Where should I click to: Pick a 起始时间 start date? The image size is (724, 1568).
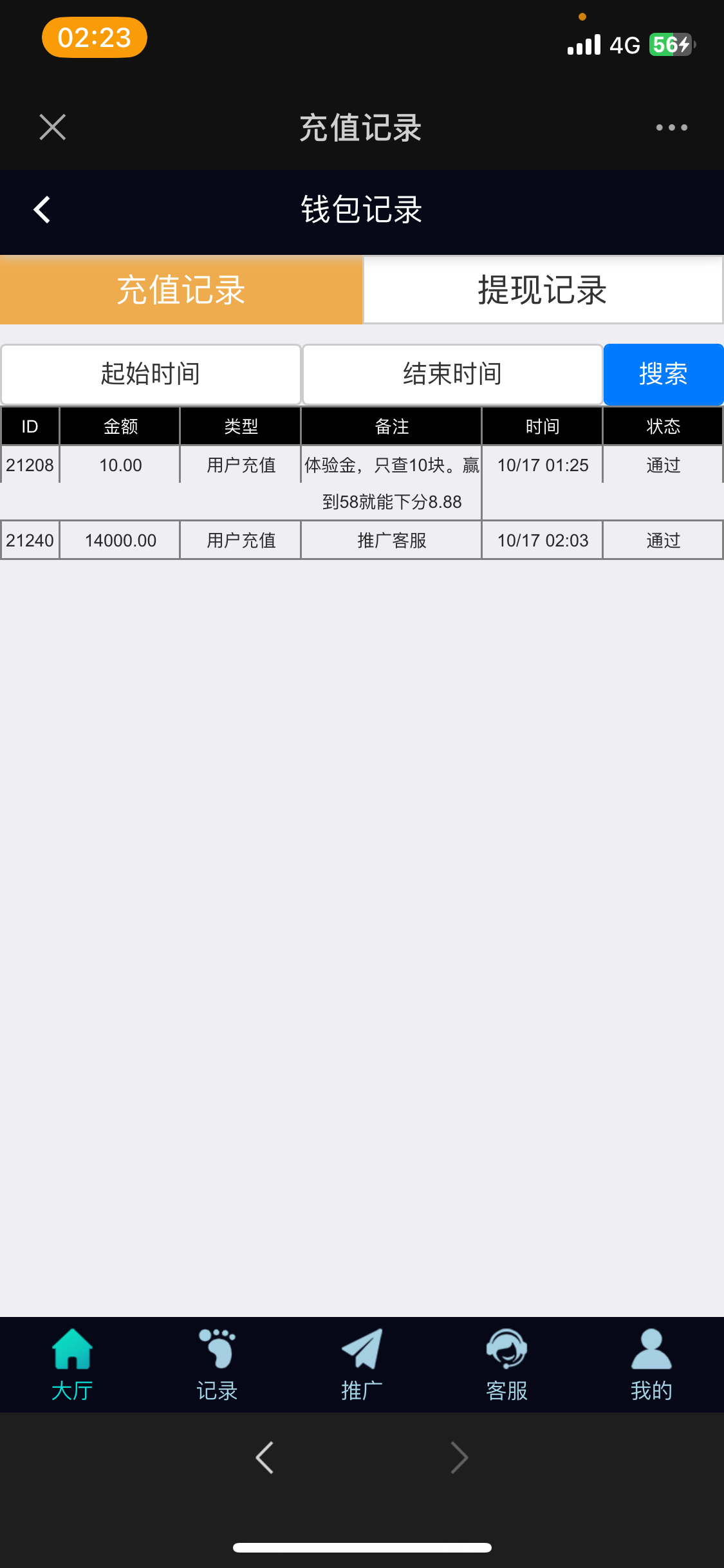pos(151,374)
